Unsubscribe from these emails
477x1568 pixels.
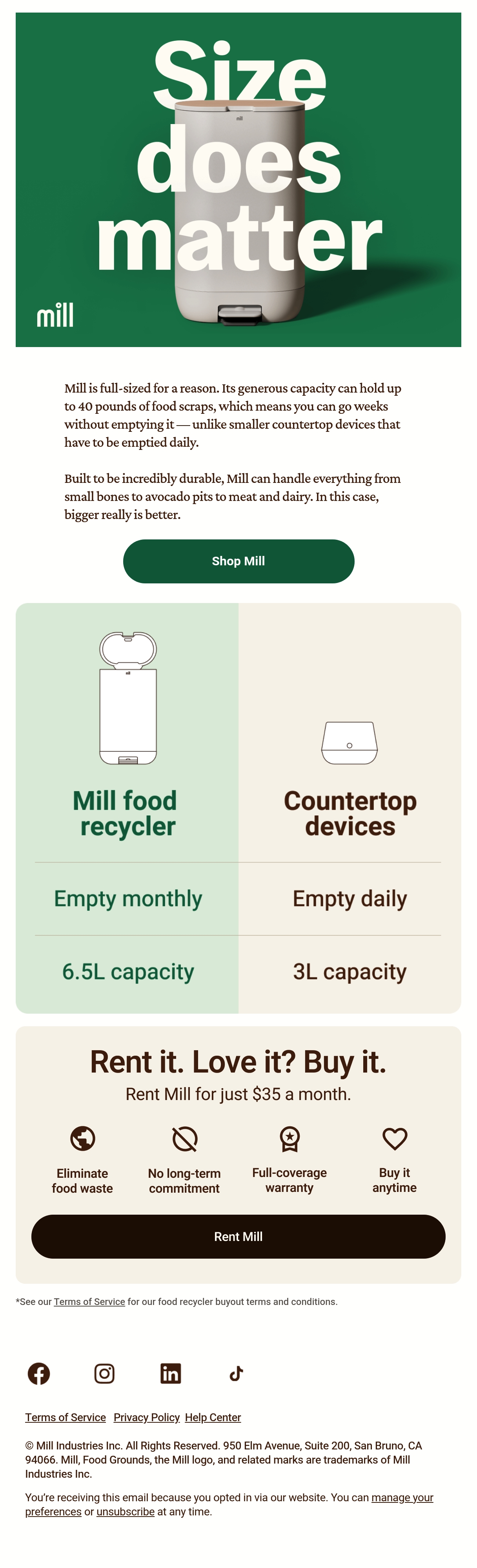126,1511
